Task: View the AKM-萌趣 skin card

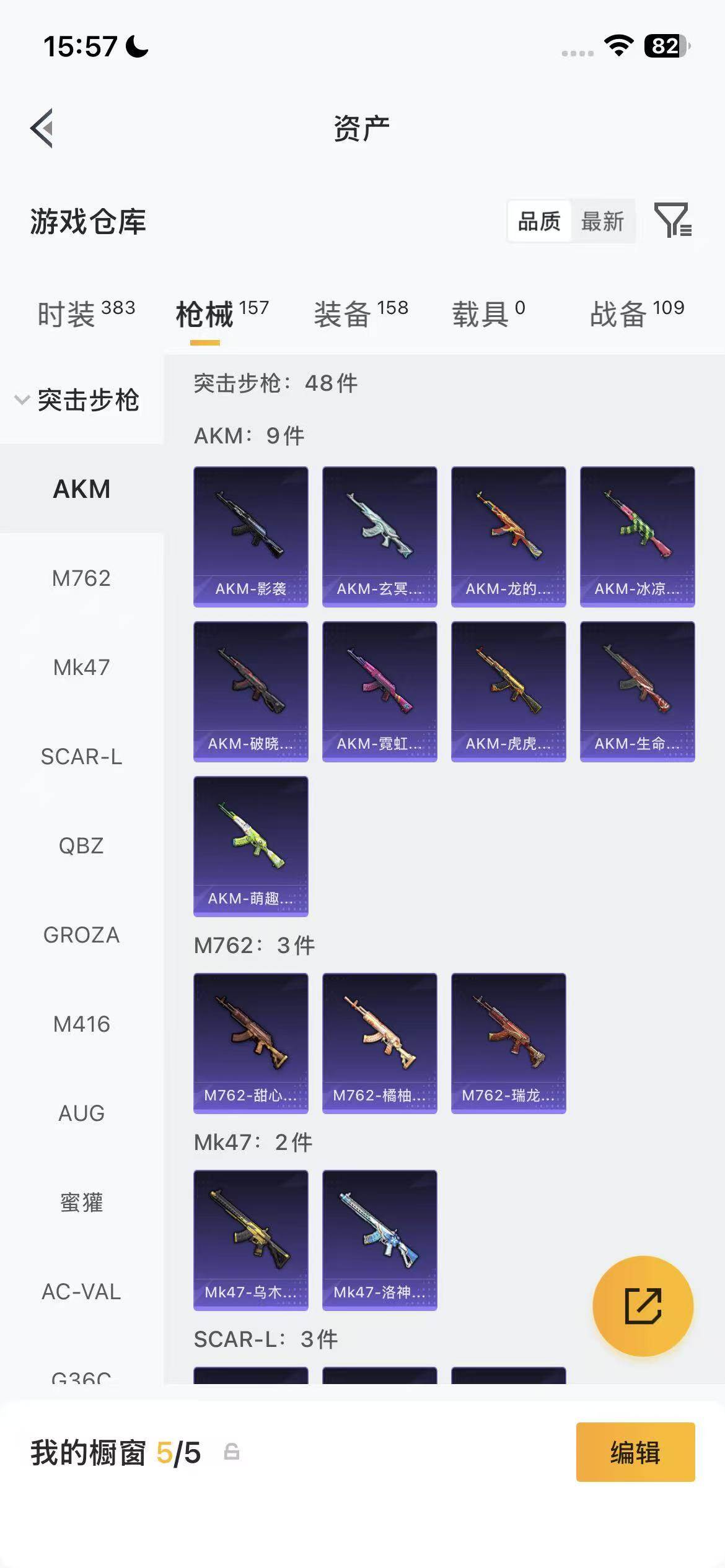Action: (251, 846)
